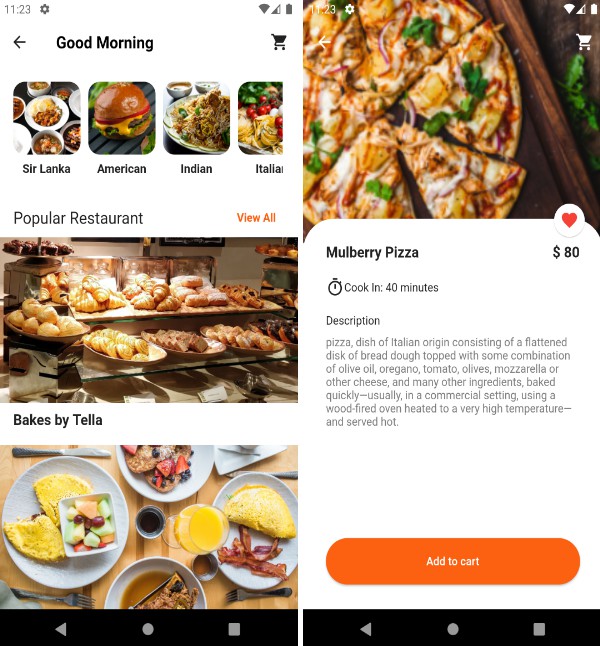600x646 pixels.
Task: Tap the back arrow beside Good Morning
Action: point(20,43)
